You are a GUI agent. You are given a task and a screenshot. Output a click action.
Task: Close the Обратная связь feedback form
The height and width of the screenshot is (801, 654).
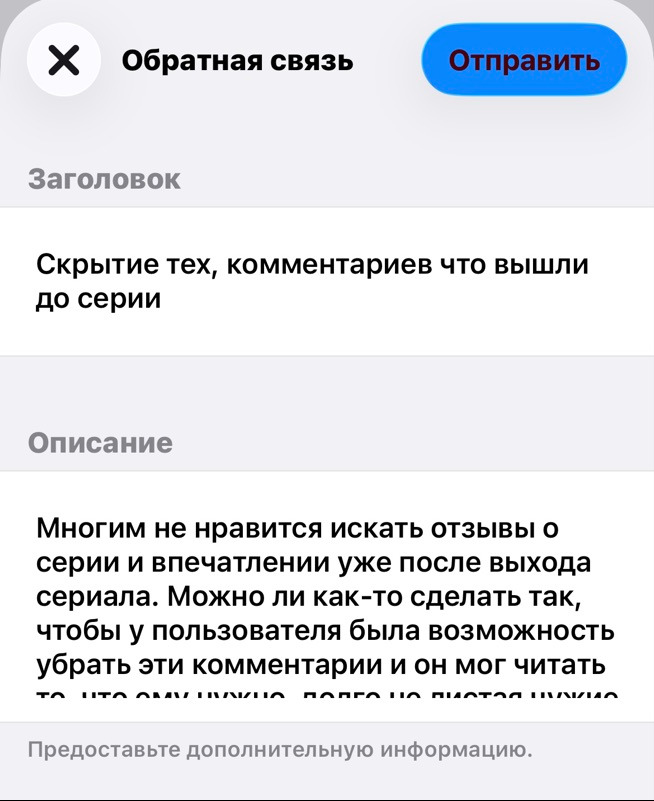pyautogui.click(x=64, y=61)
